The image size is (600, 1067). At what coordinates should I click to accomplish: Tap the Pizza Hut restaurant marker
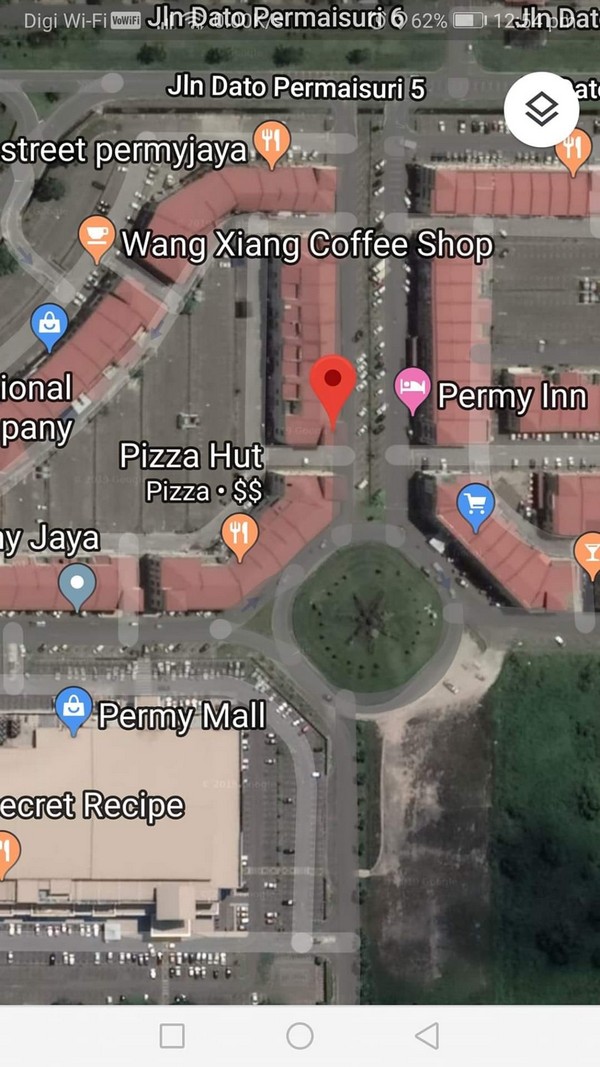(238, 533)
